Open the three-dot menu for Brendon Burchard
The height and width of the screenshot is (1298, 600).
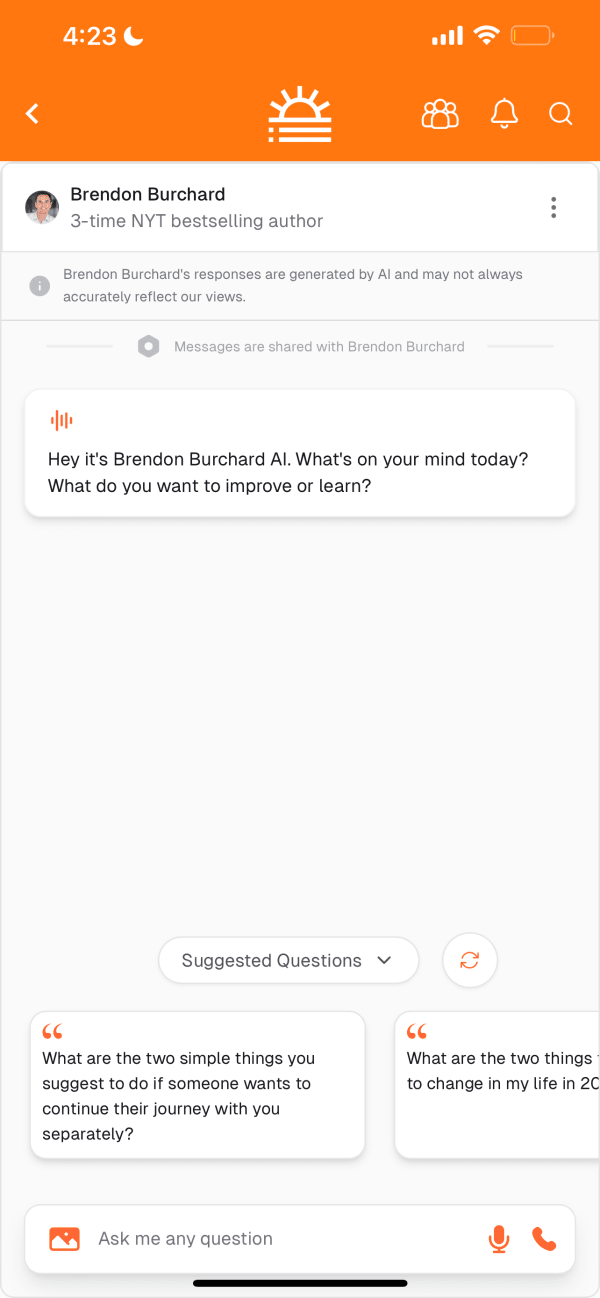click(553, 208)
